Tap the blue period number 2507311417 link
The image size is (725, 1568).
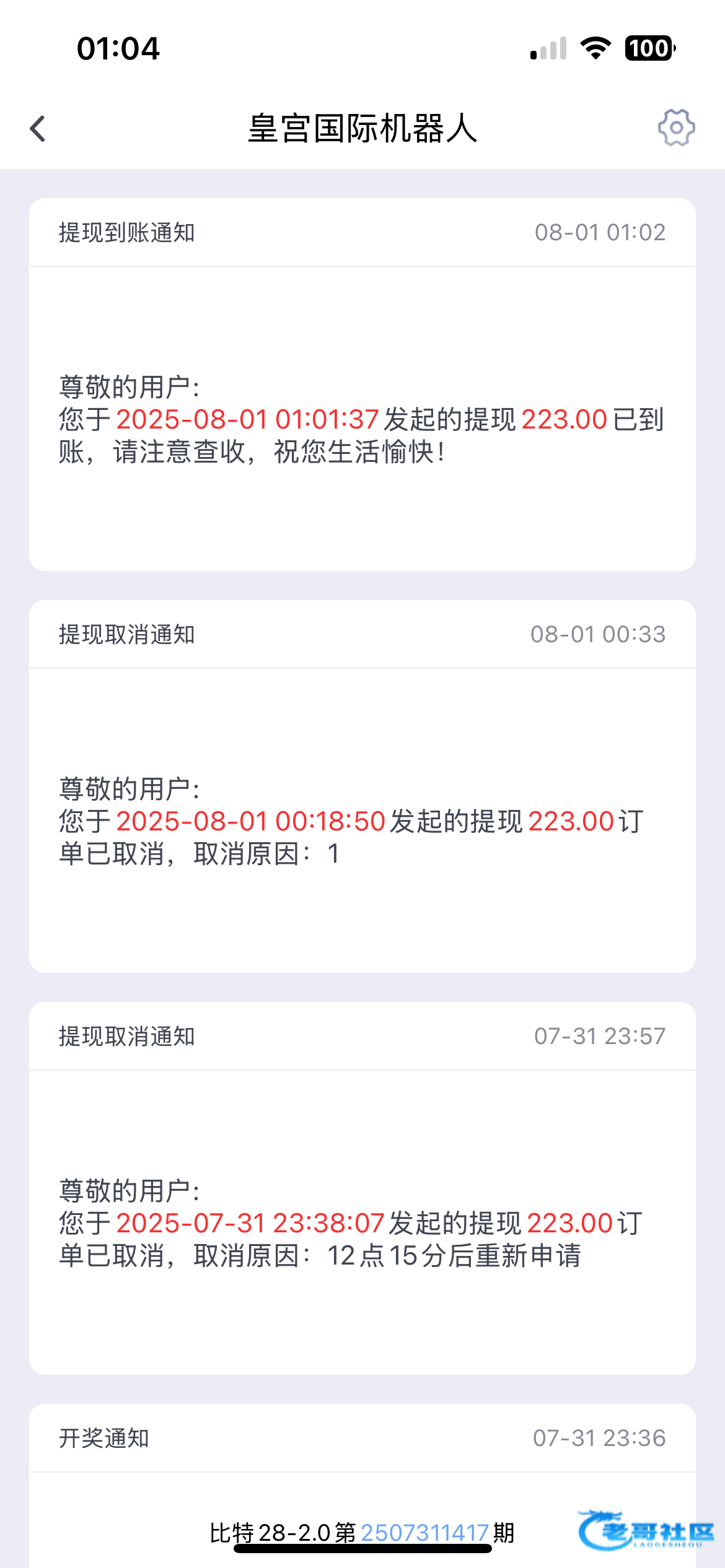pos(424,1533)
